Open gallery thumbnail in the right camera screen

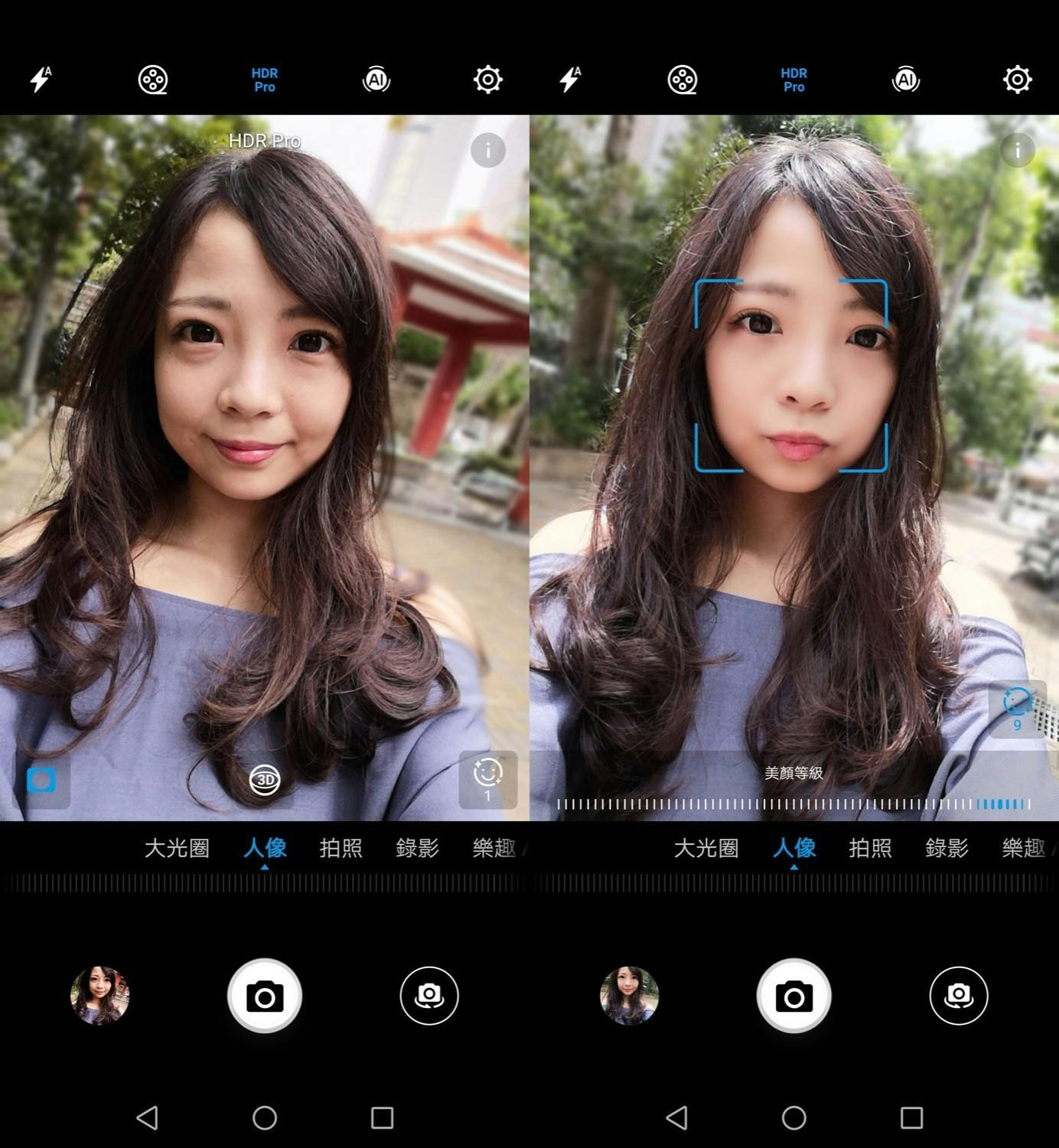[x=629, y=996]
